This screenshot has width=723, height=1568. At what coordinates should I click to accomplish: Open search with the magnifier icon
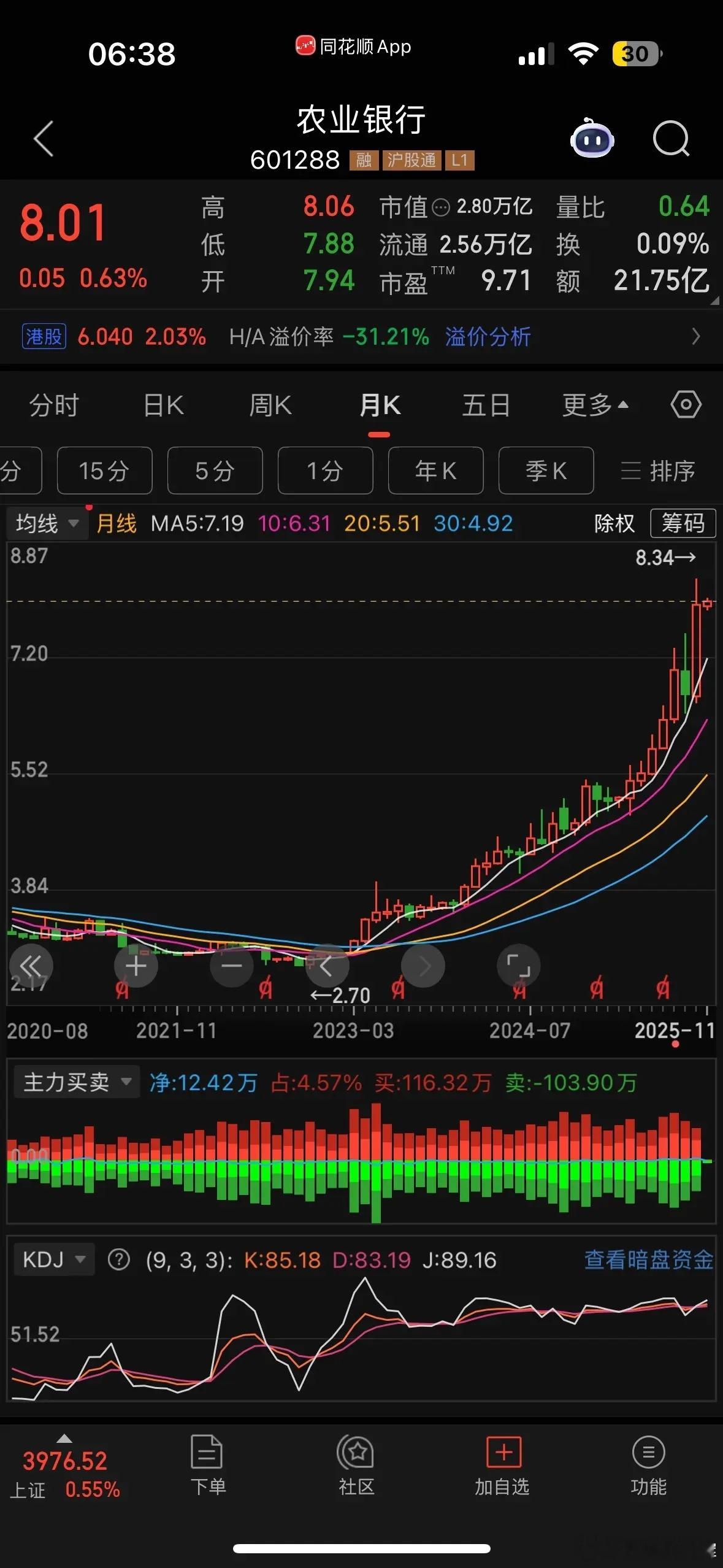[x=671, y=140]
